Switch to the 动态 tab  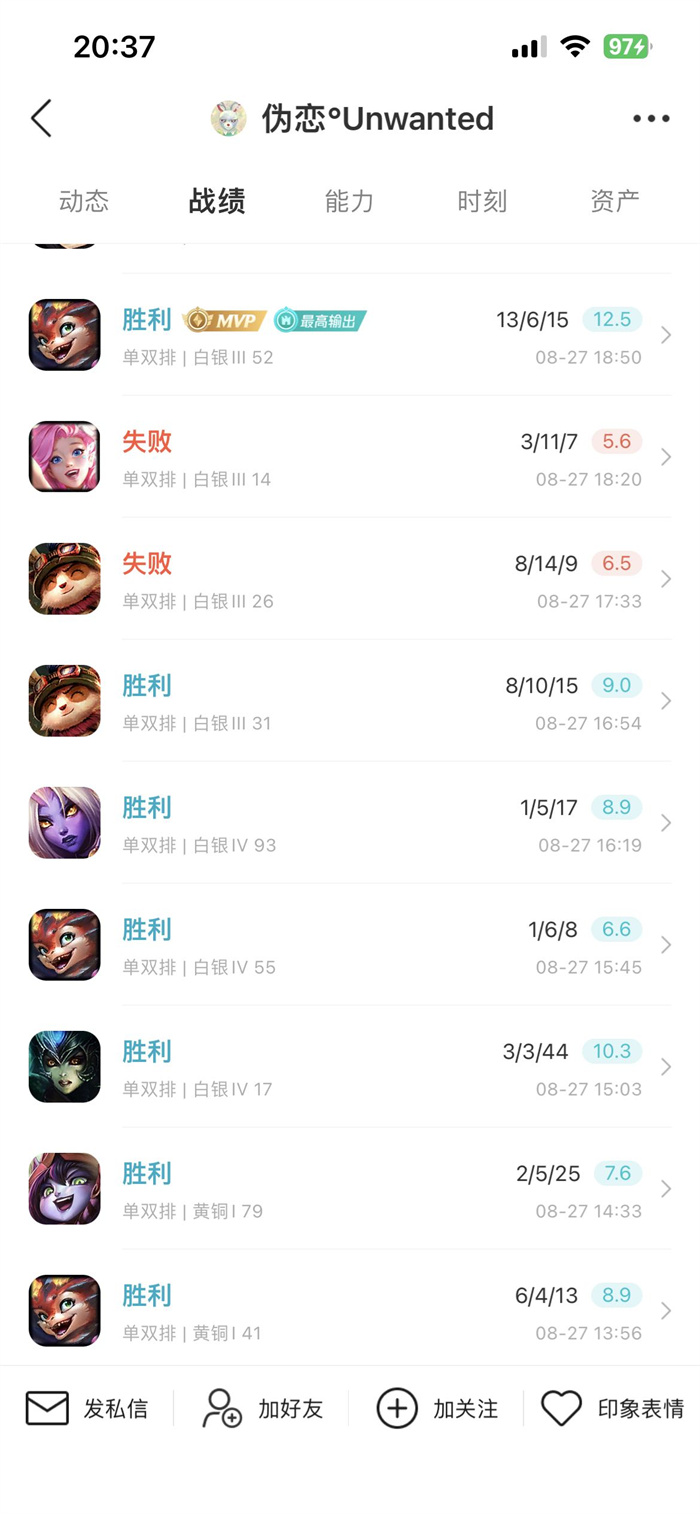(x=84, y=201)
